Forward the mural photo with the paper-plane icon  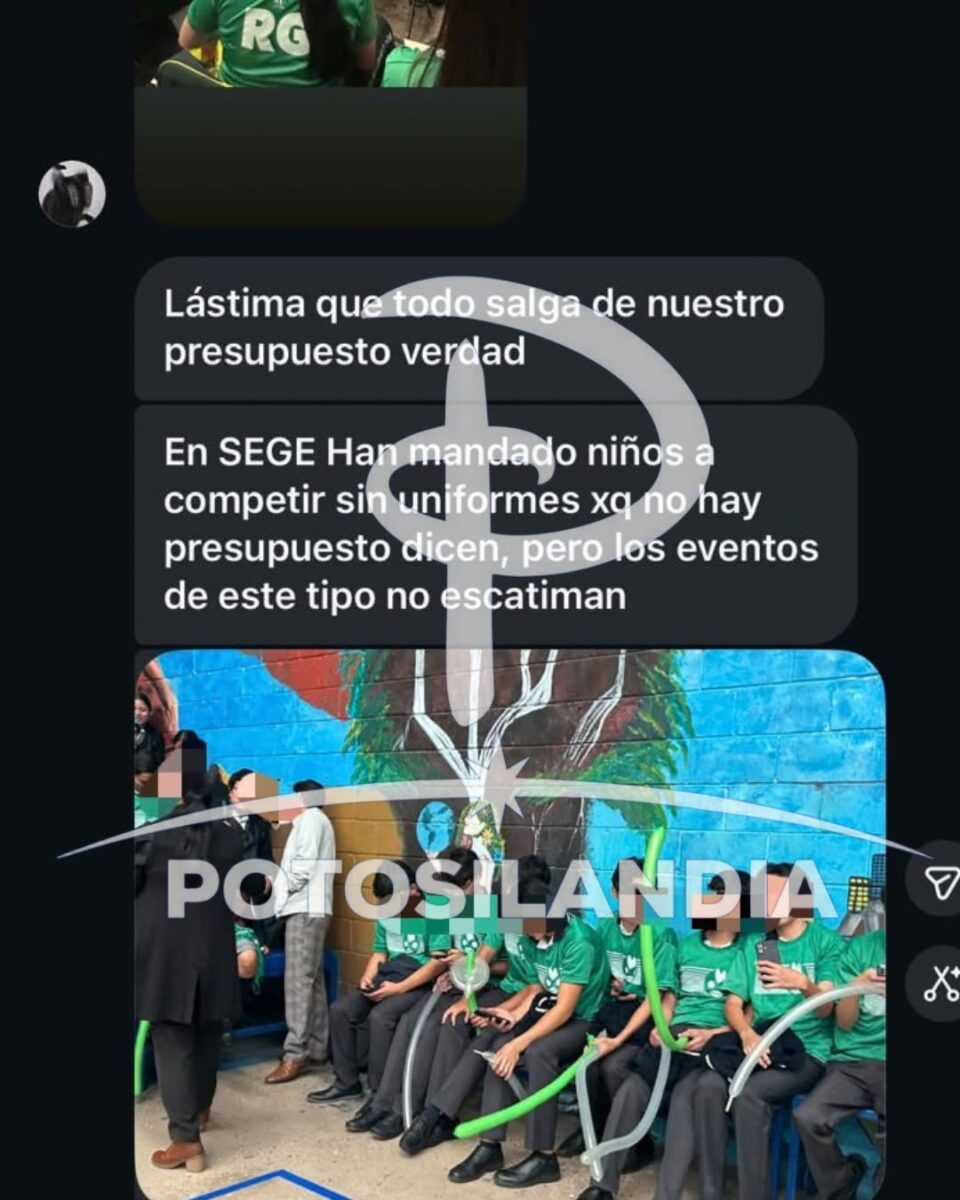pyautogui.click(x=937, y=881)
